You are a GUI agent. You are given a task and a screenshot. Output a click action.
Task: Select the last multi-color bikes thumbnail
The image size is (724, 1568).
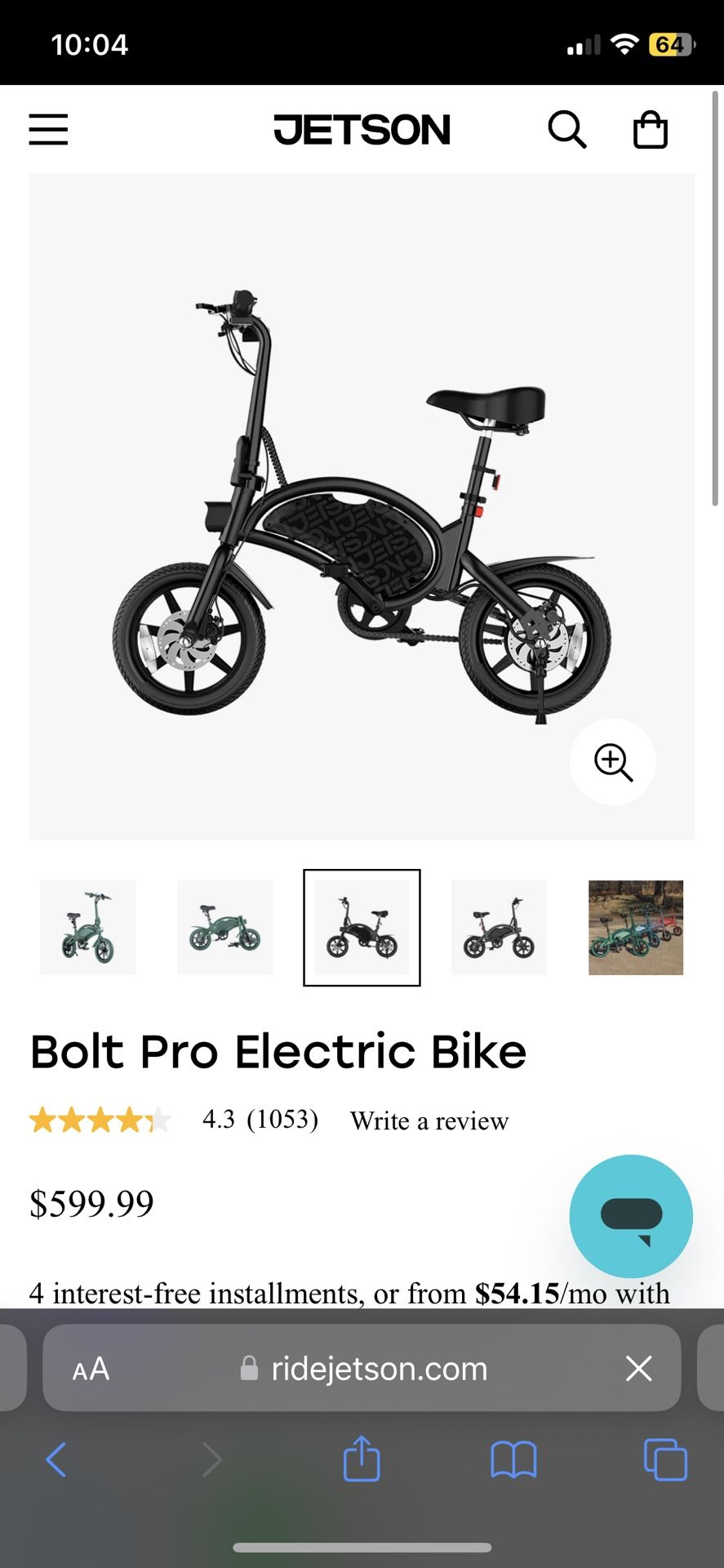click(x=635, y=928)
